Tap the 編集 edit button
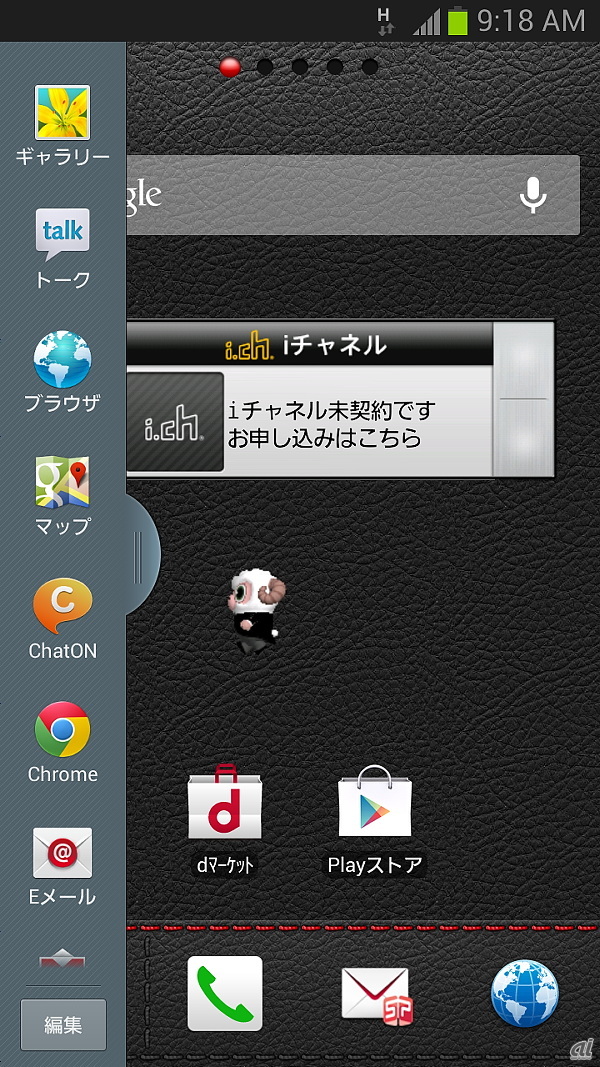This screenshot has width=600, height=1067. pyautogui.click(x=63, y=1025)
